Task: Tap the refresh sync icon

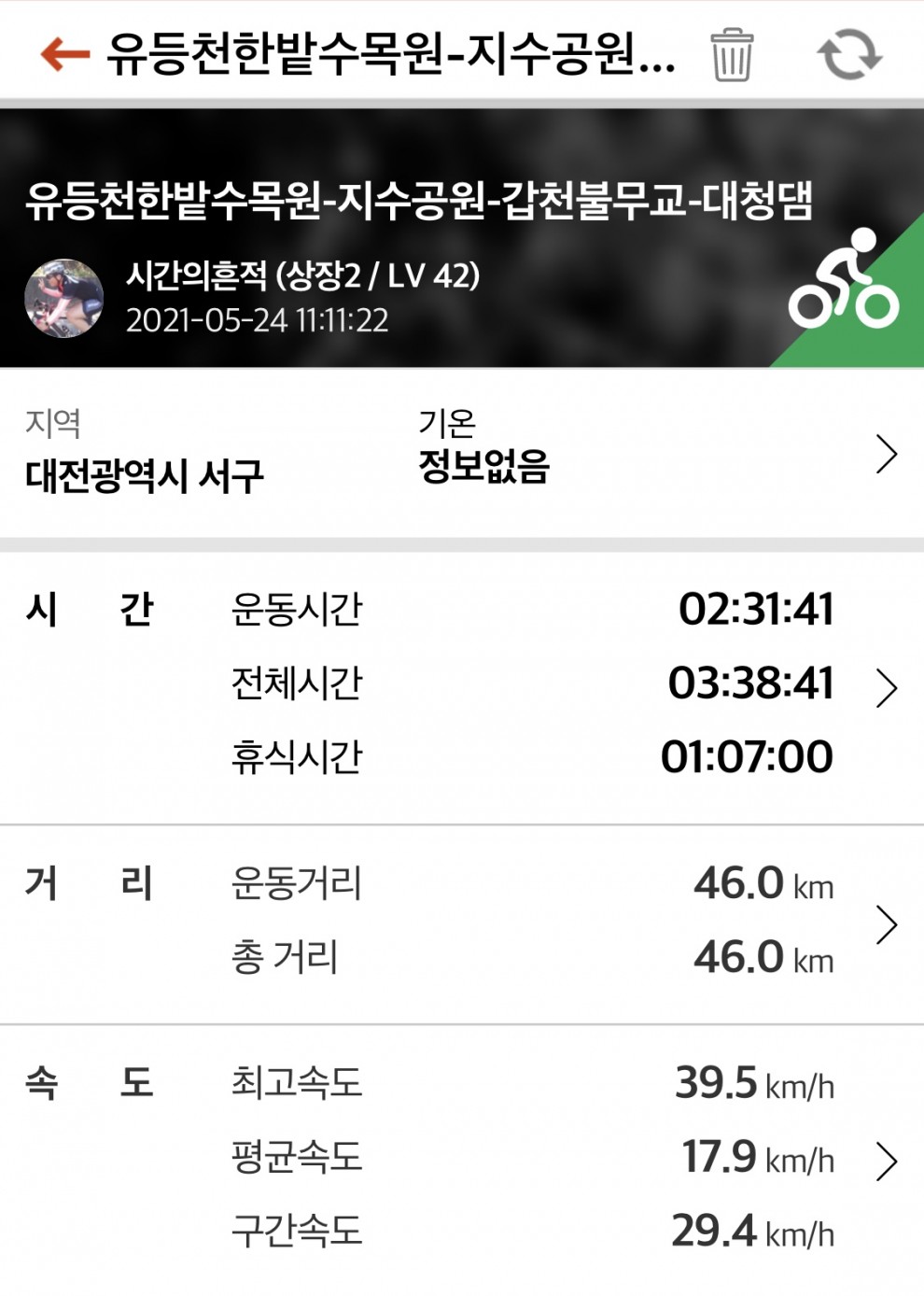Action: tap(848, 55)
